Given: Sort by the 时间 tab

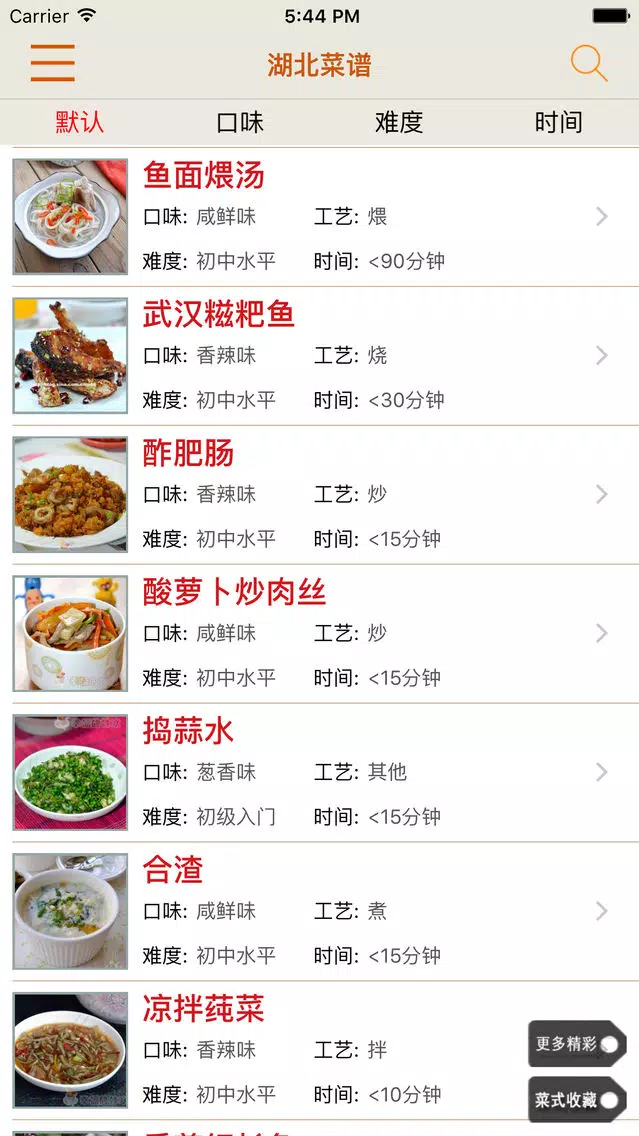Looking at the screenshot, I should point(559,122).
